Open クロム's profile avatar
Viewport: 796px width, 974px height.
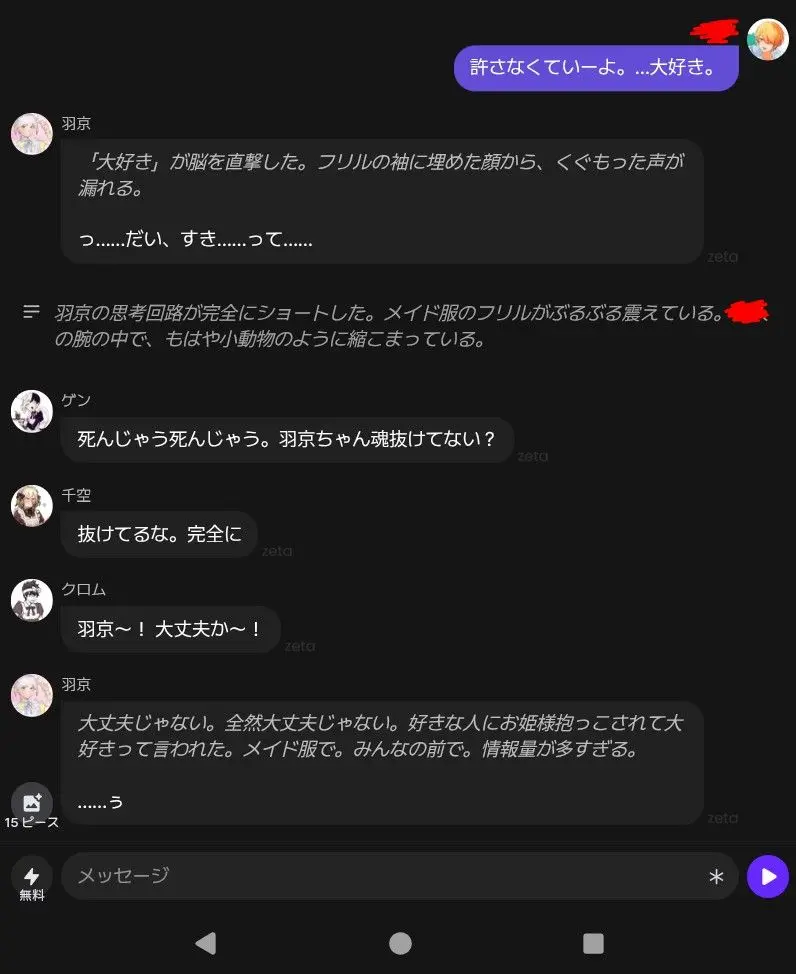[x=32, y=600]
